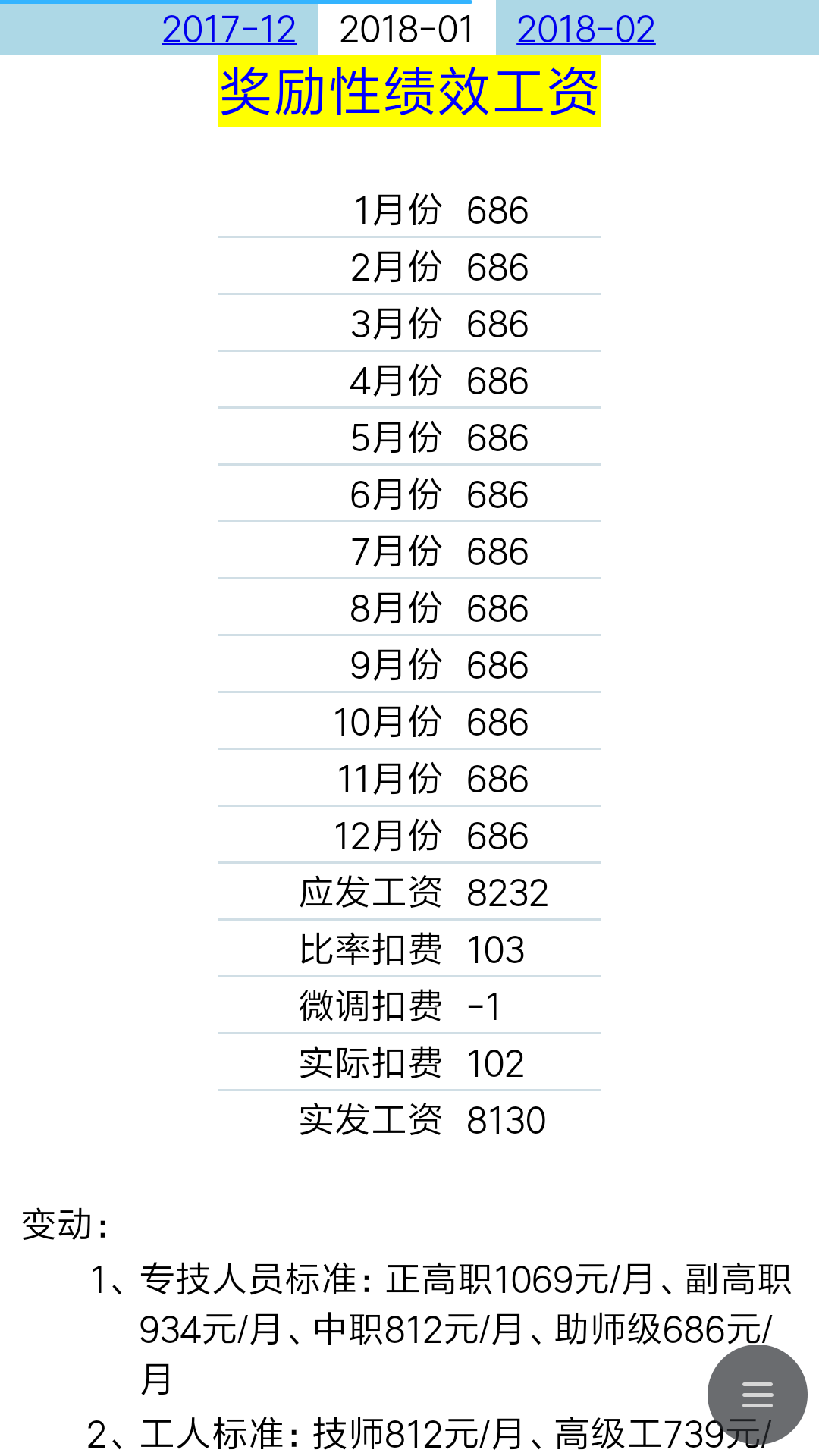Viewport: 819px width, 1456px height.
Task: Go to the 2018-02 month link
Action: click(x=585, y=30)
